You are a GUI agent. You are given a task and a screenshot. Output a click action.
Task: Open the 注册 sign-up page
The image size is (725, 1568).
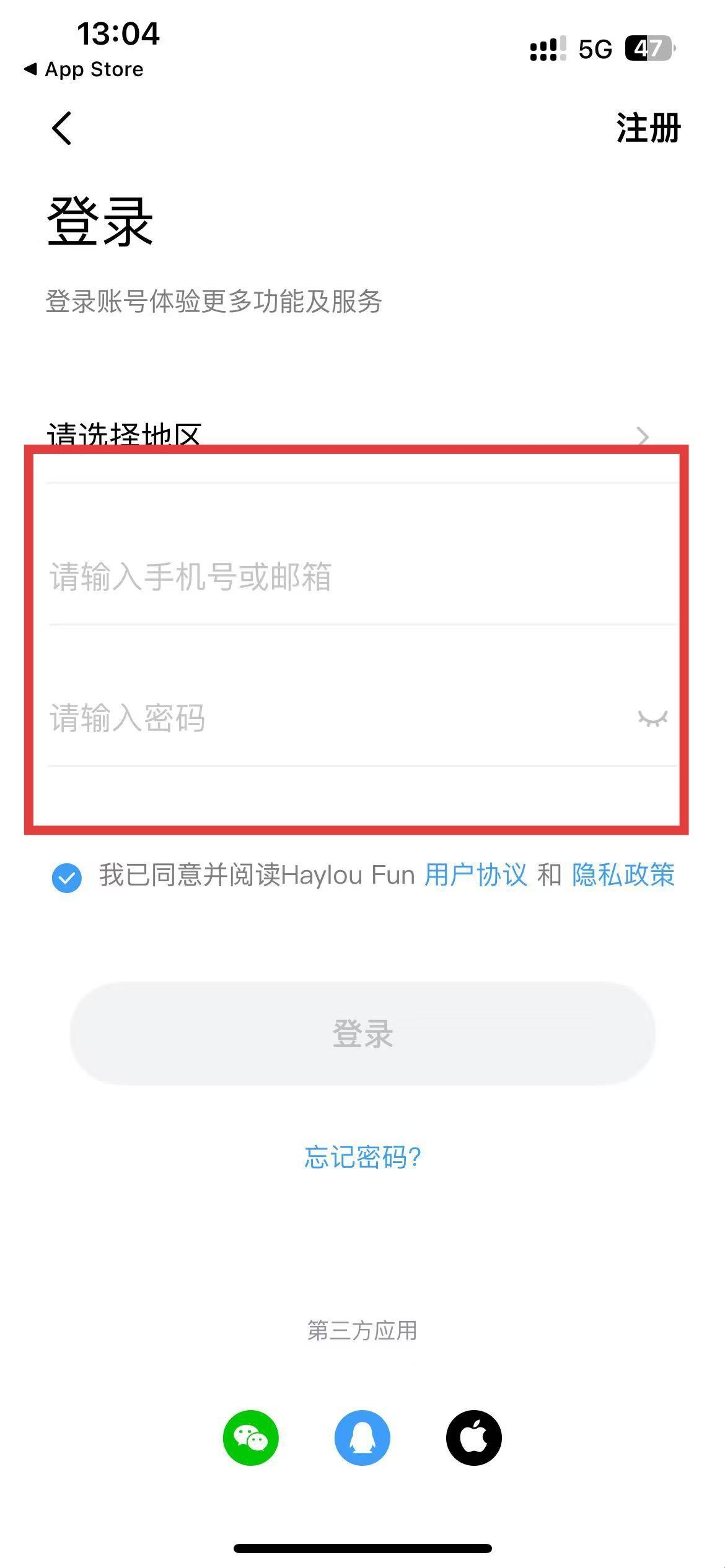pyautogui.click(x=648, y=128)
